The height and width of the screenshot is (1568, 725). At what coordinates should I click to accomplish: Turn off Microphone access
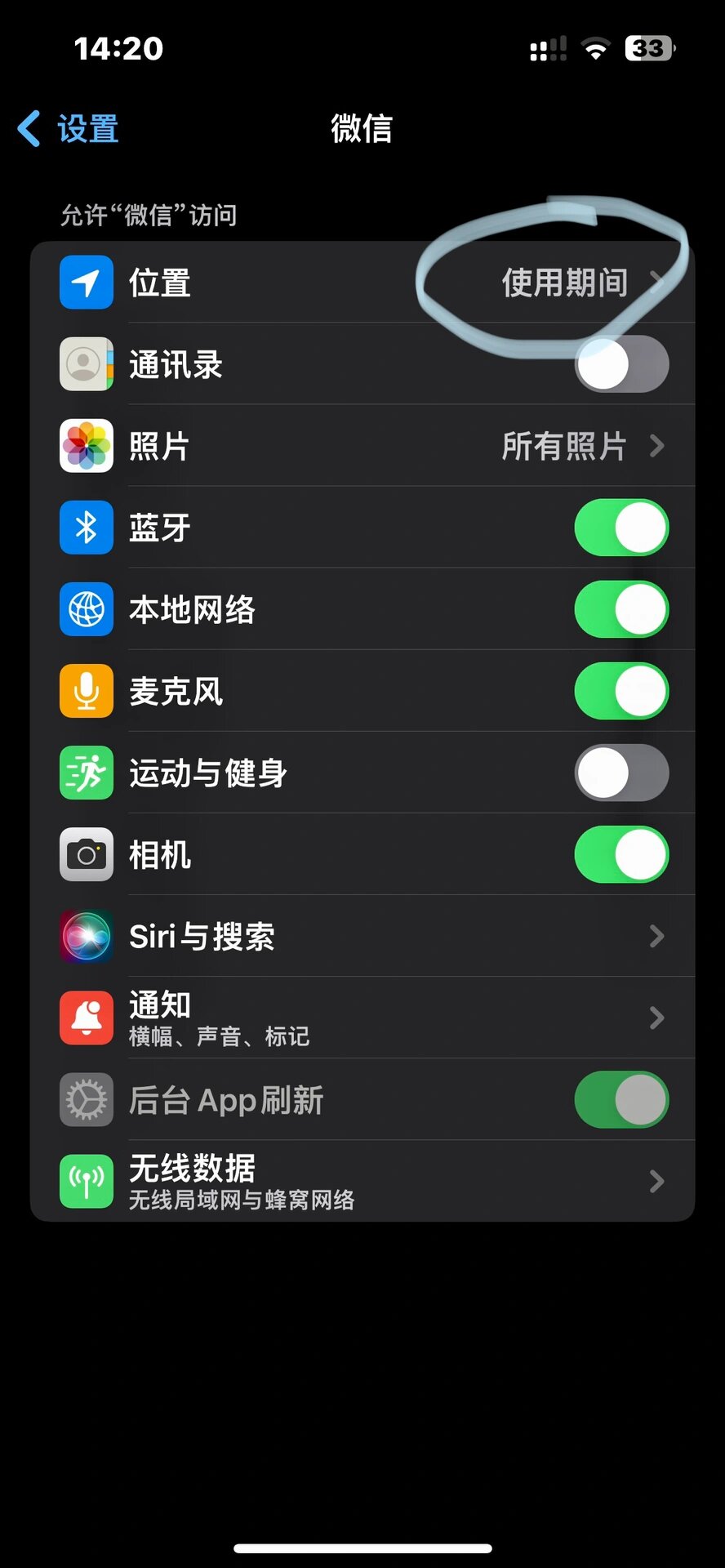[622, 691]
